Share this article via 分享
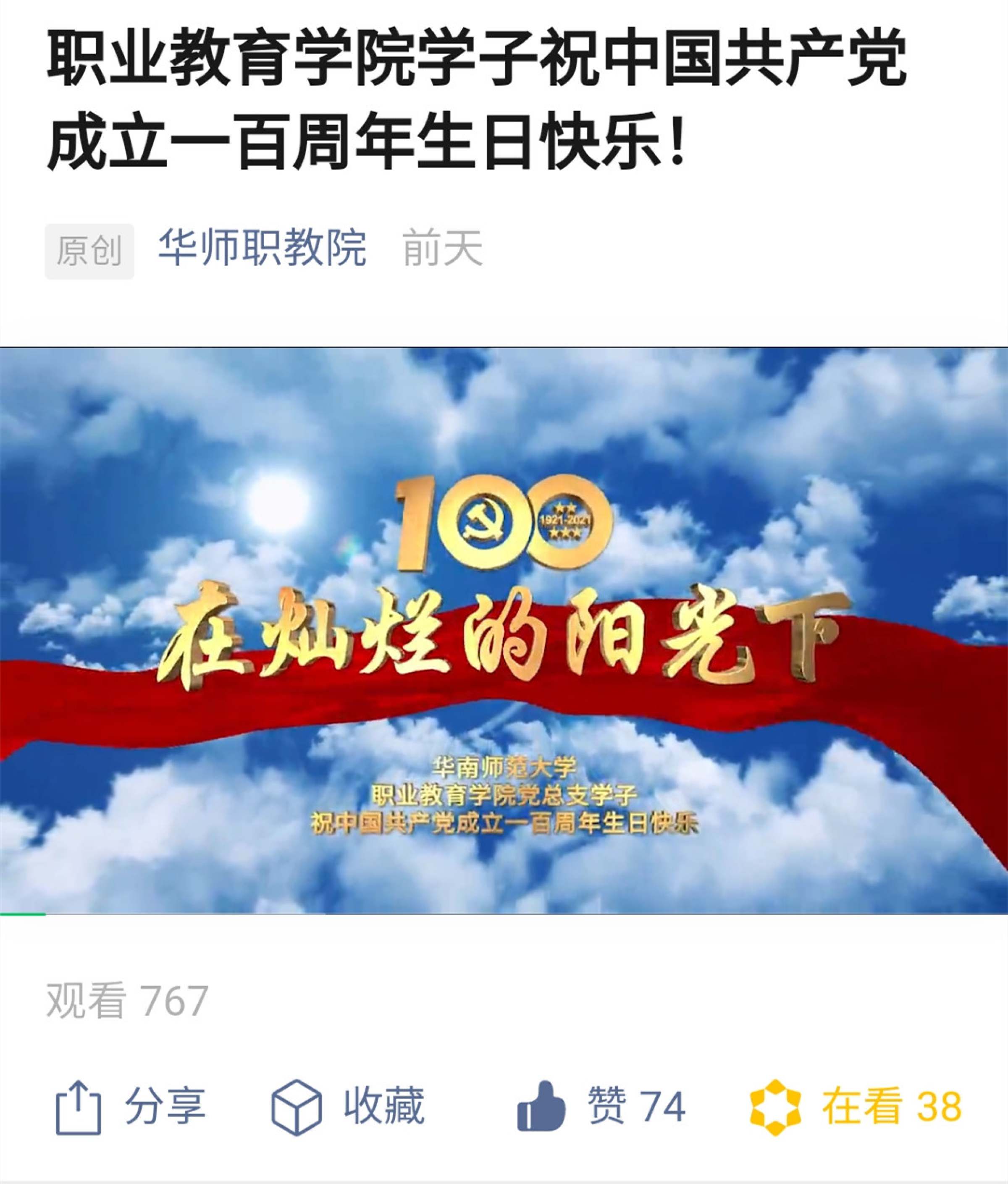 [130, 1106]
